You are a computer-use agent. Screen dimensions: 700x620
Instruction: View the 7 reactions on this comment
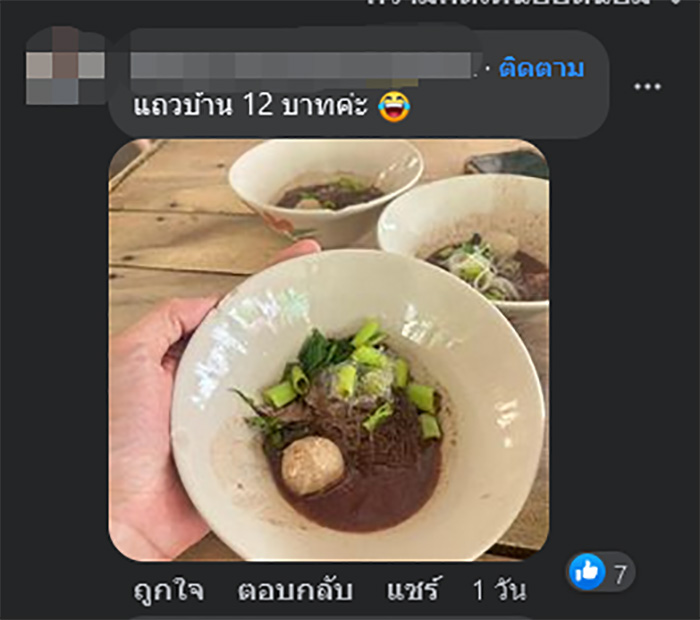(601, 571)
